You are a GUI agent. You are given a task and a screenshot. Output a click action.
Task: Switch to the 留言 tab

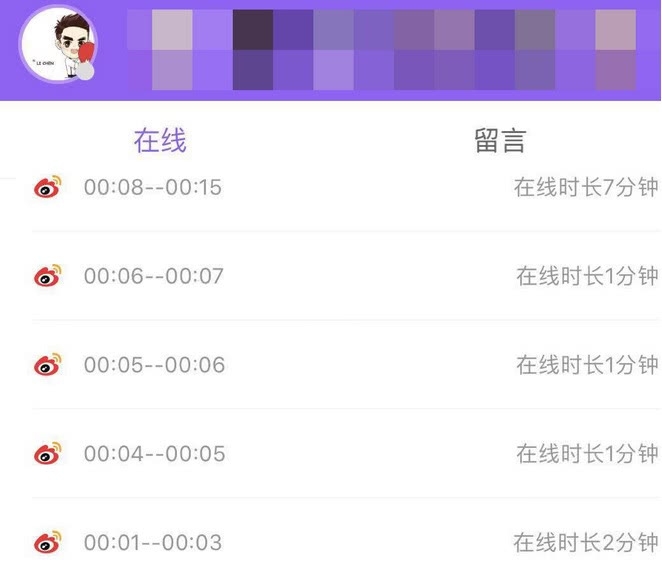pyautogui.click(x=499, y=140)
